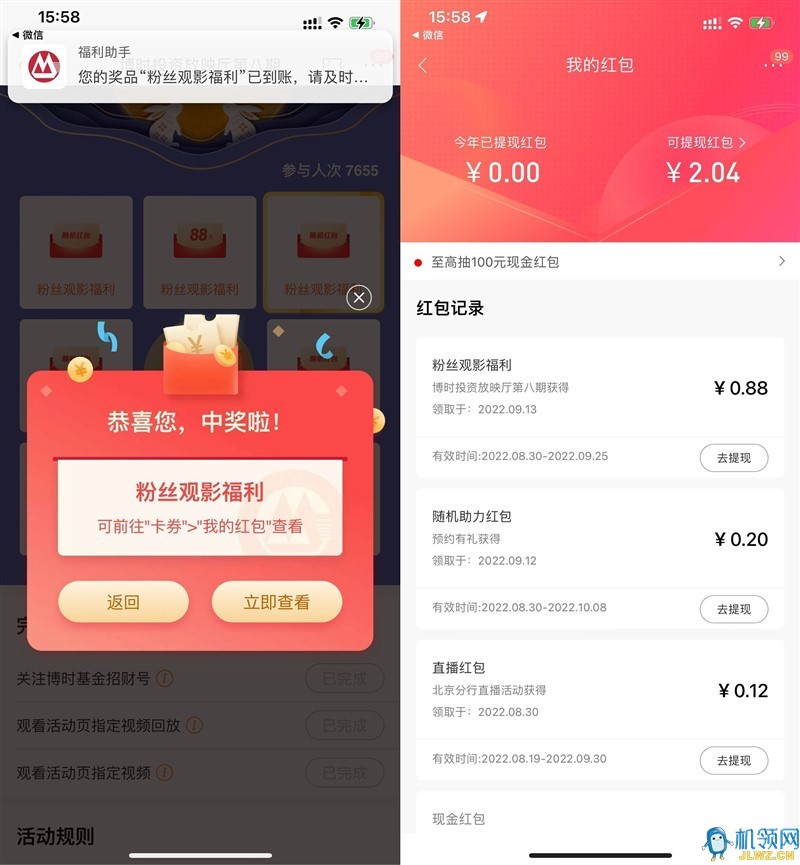Tap 去提现 for 粉丝观影福利 ¥0.88
The width and height of the screenshot is (800, 865).
(x=733, y=458)
